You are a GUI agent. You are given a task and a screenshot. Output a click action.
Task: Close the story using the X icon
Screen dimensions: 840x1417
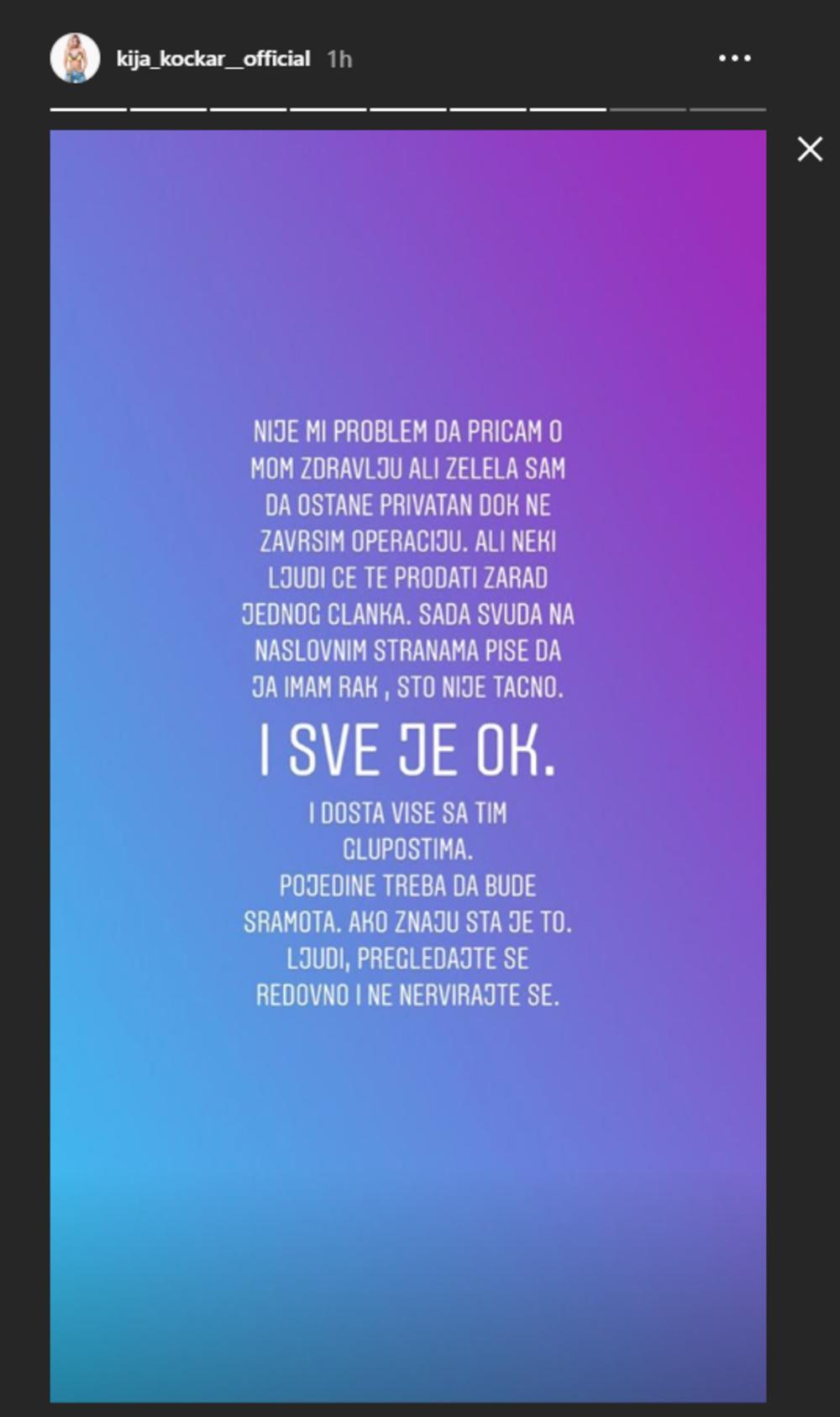(x=810, y=148)
